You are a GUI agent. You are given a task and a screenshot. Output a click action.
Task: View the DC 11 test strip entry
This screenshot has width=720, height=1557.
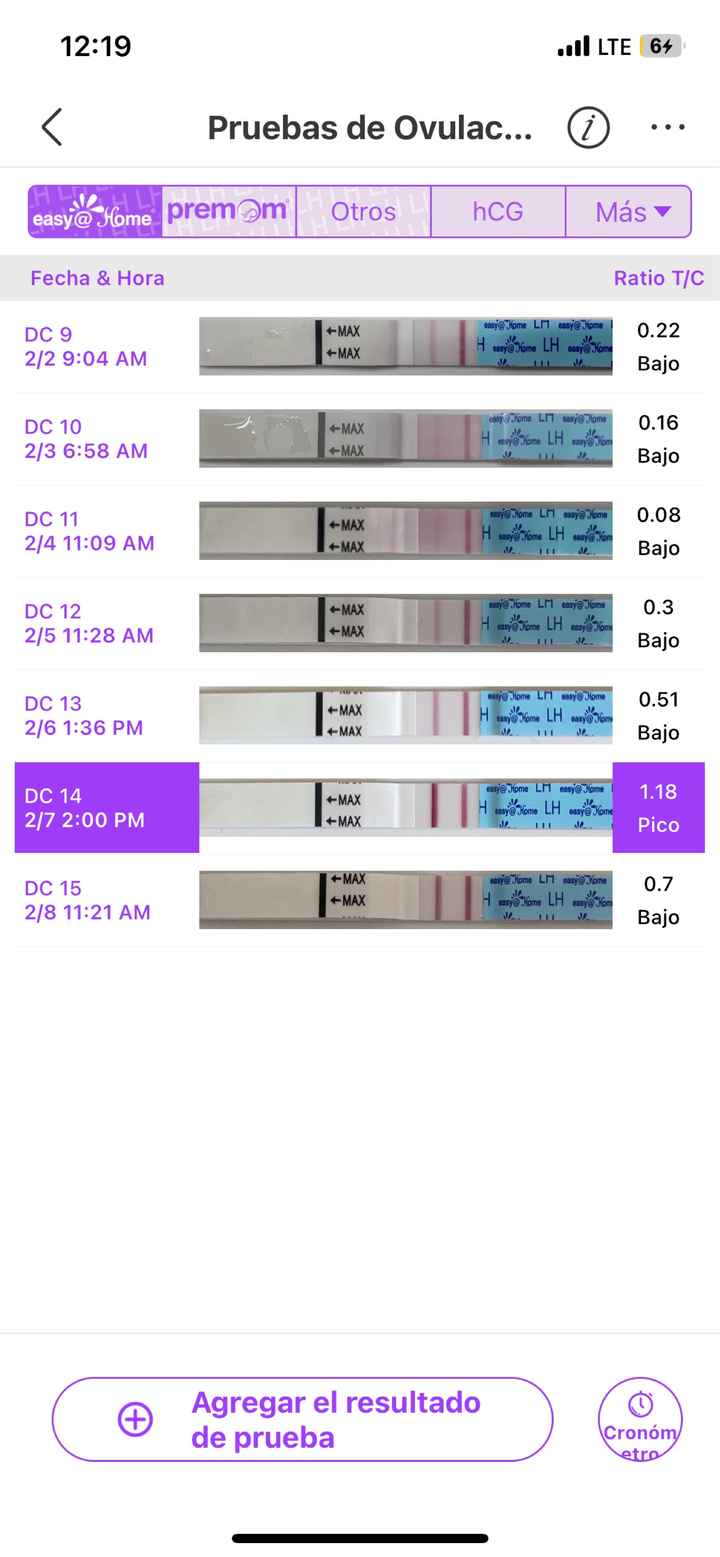point(360,531)
